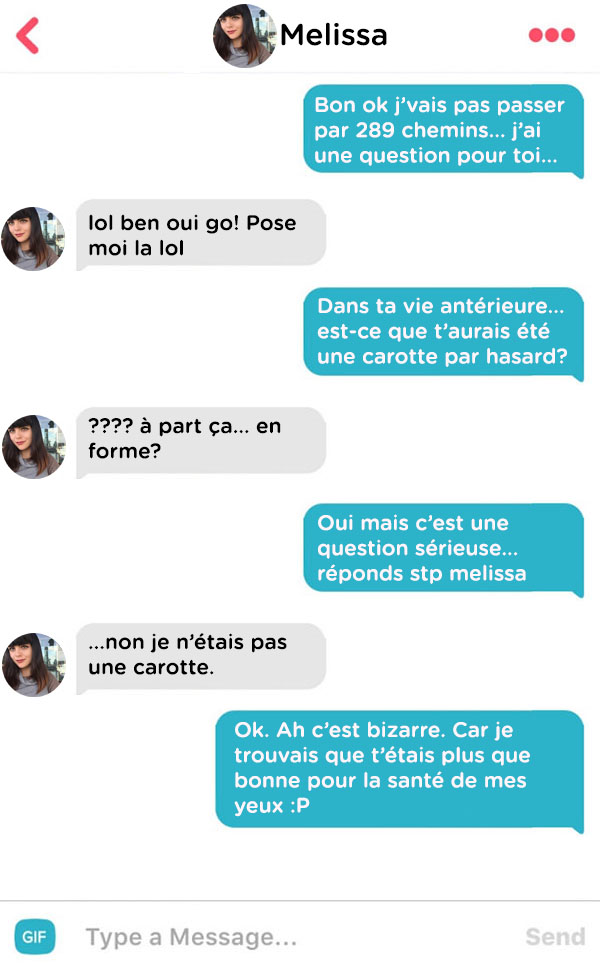The image size is (600, 969).
Task: Tap the Send button
Action: (555, 937)
